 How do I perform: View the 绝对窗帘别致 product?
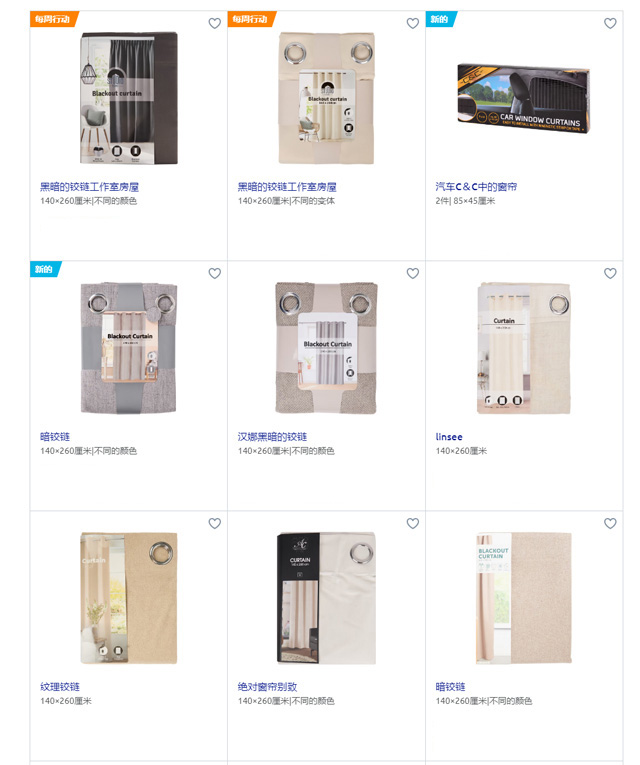click(x=326, y=598)
